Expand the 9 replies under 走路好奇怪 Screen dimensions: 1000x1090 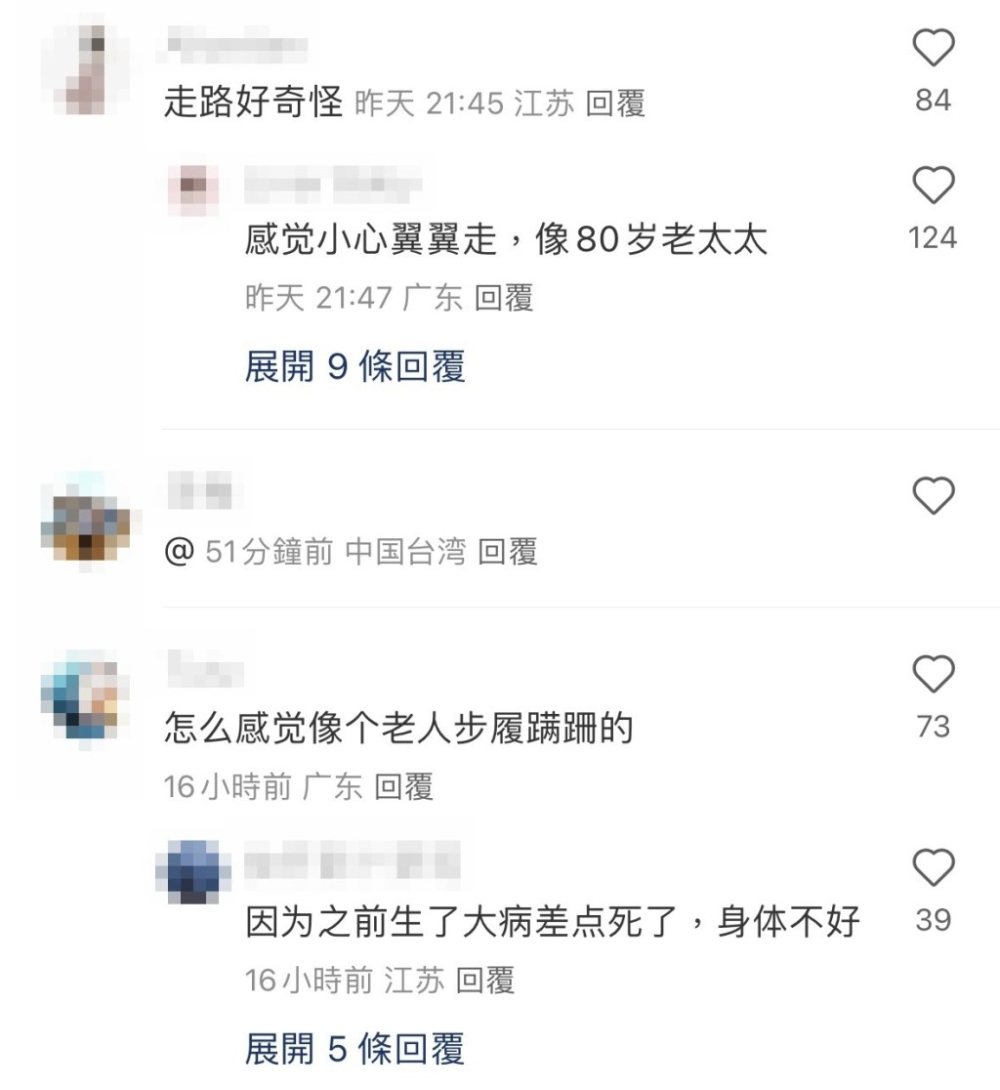355,368
